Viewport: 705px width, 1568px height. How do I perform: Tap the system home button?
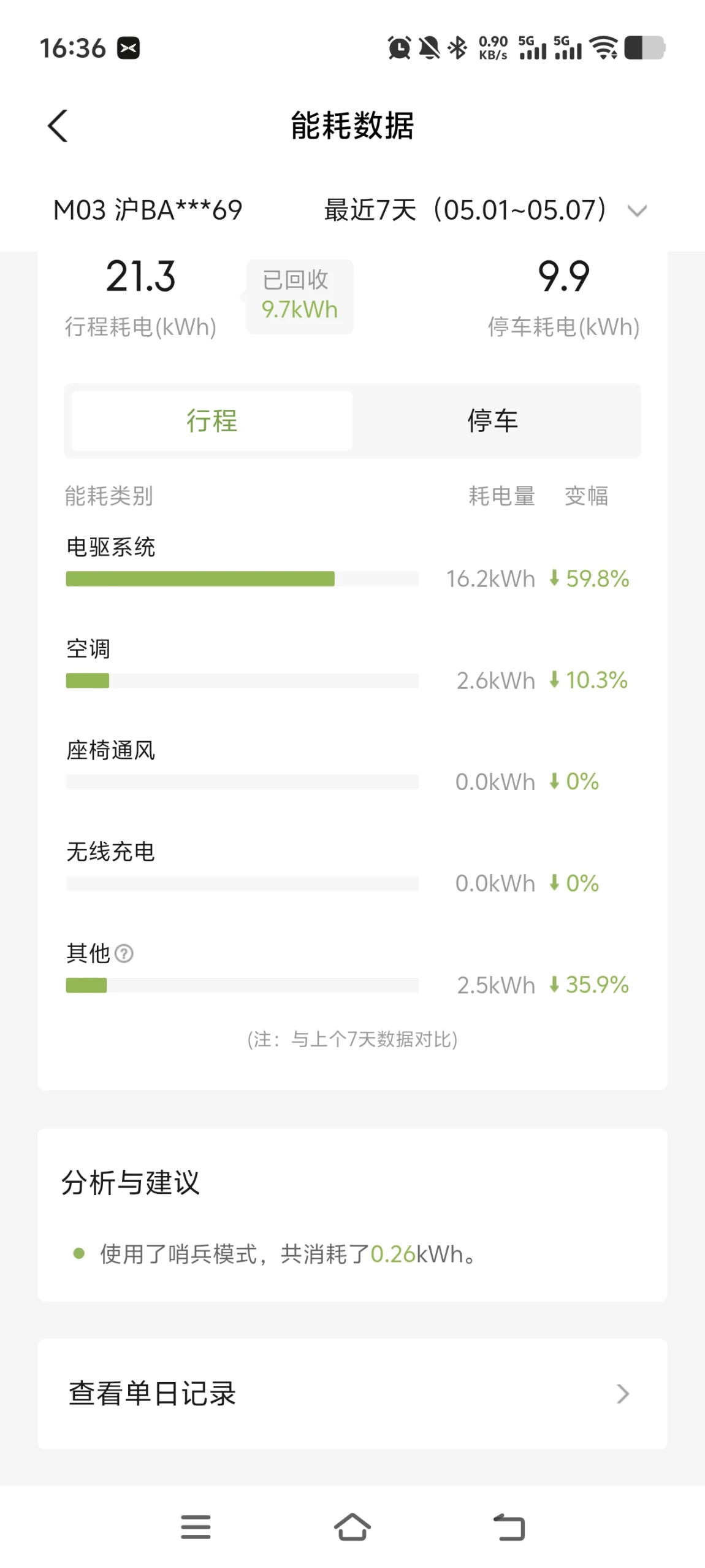pos(352,1526)
